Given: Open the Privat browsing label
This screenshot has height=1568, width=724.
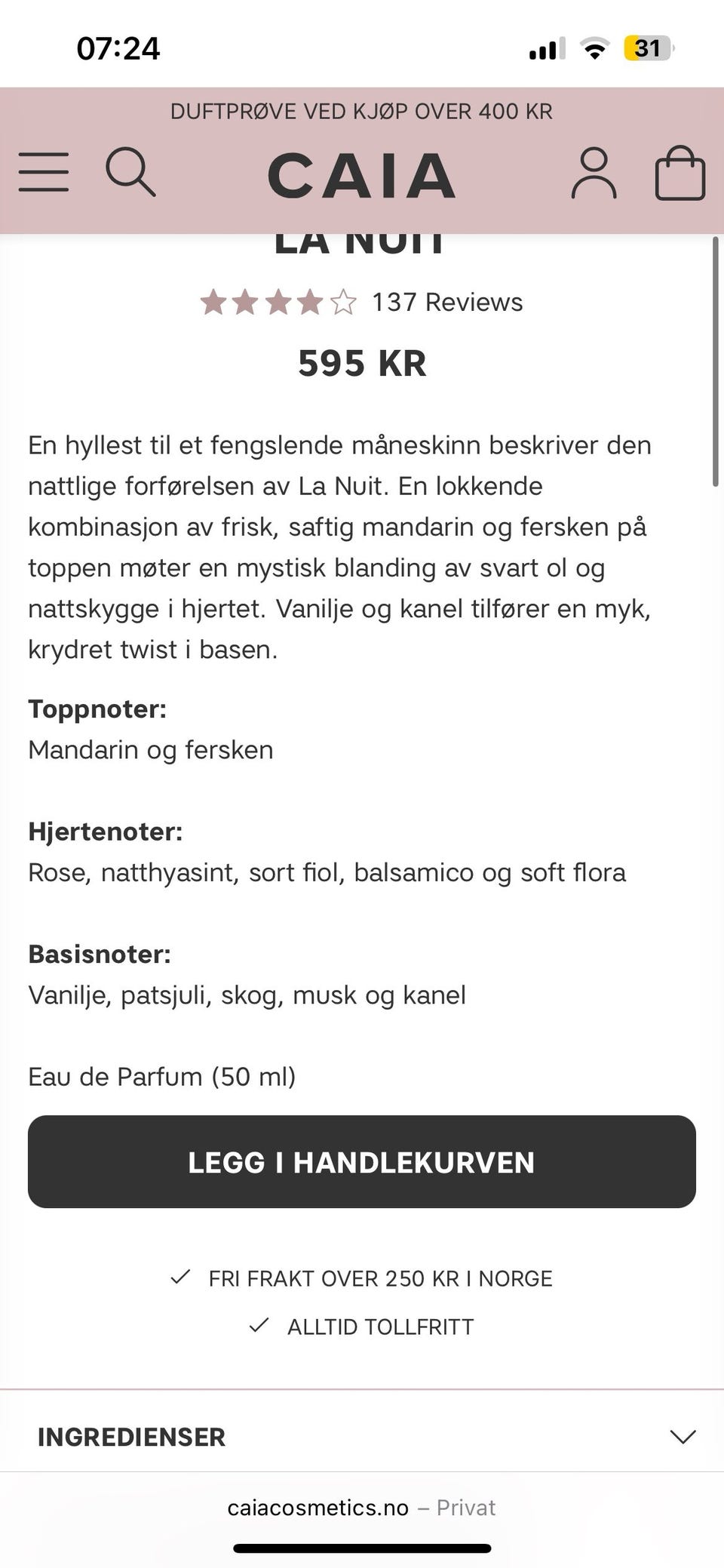Looking at the screenshot, I should (465, 1508).
